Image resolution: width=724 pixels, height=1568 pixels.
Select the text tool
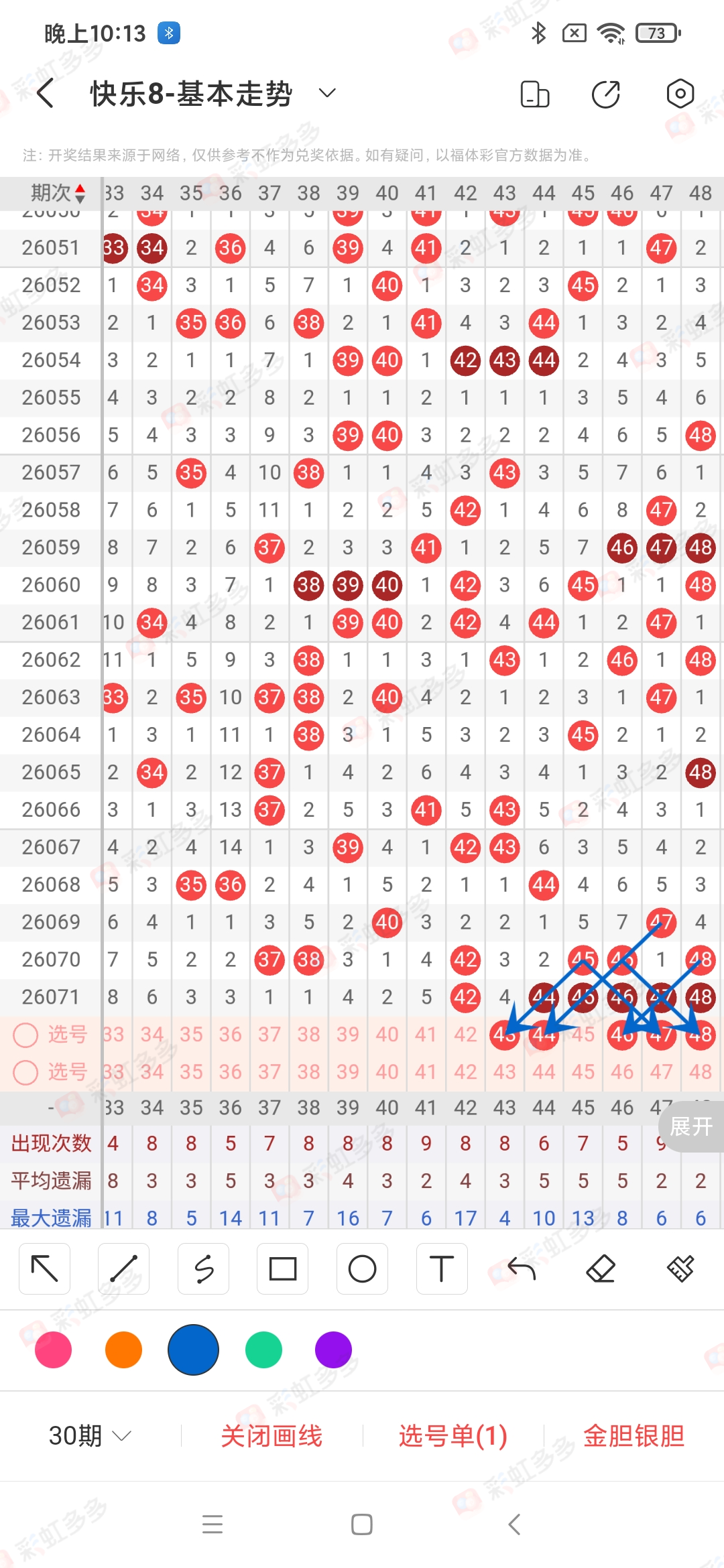pos(441,1268)
